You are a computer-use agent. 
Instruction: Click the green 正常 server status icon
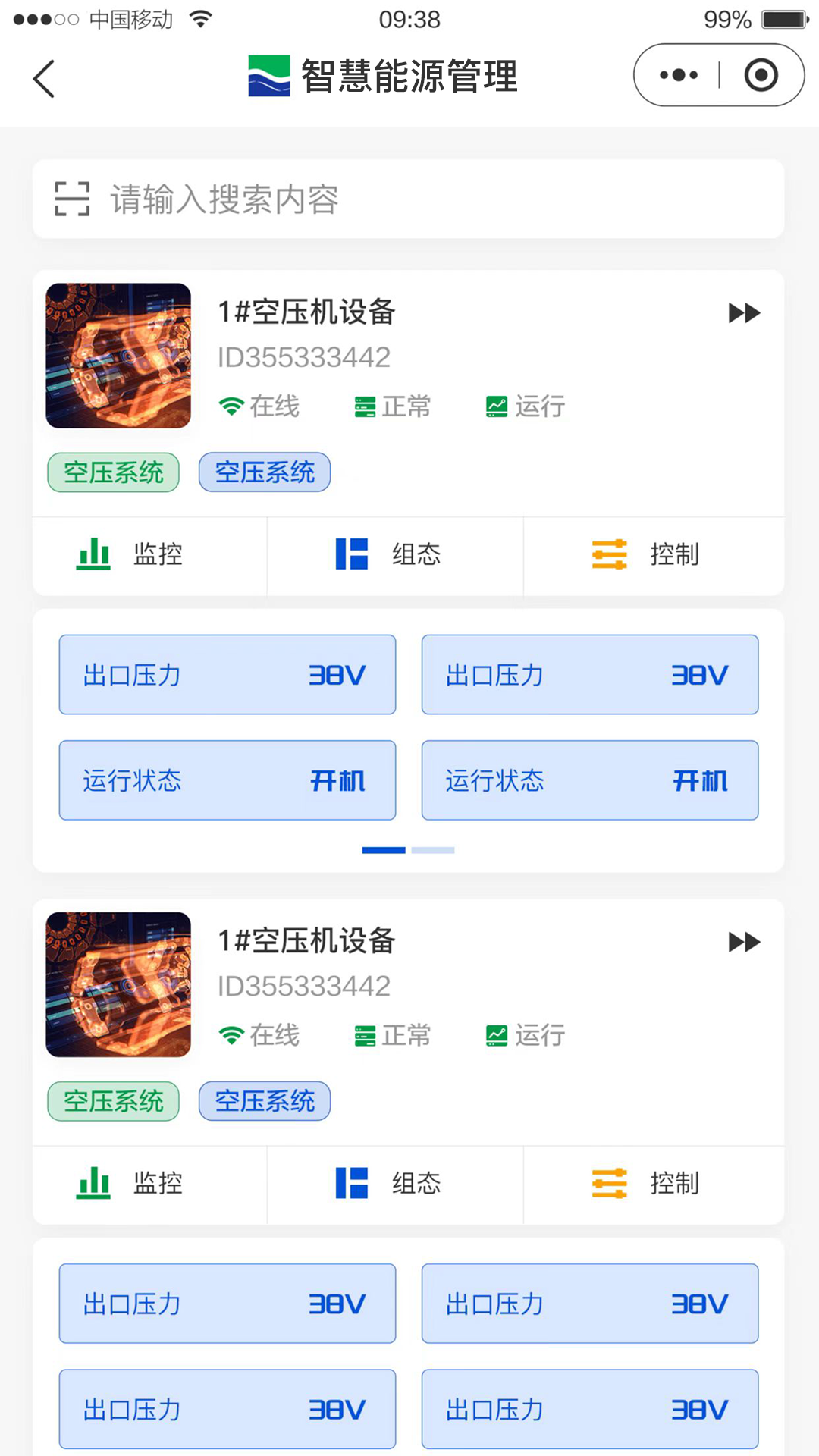tap(364, 406)
